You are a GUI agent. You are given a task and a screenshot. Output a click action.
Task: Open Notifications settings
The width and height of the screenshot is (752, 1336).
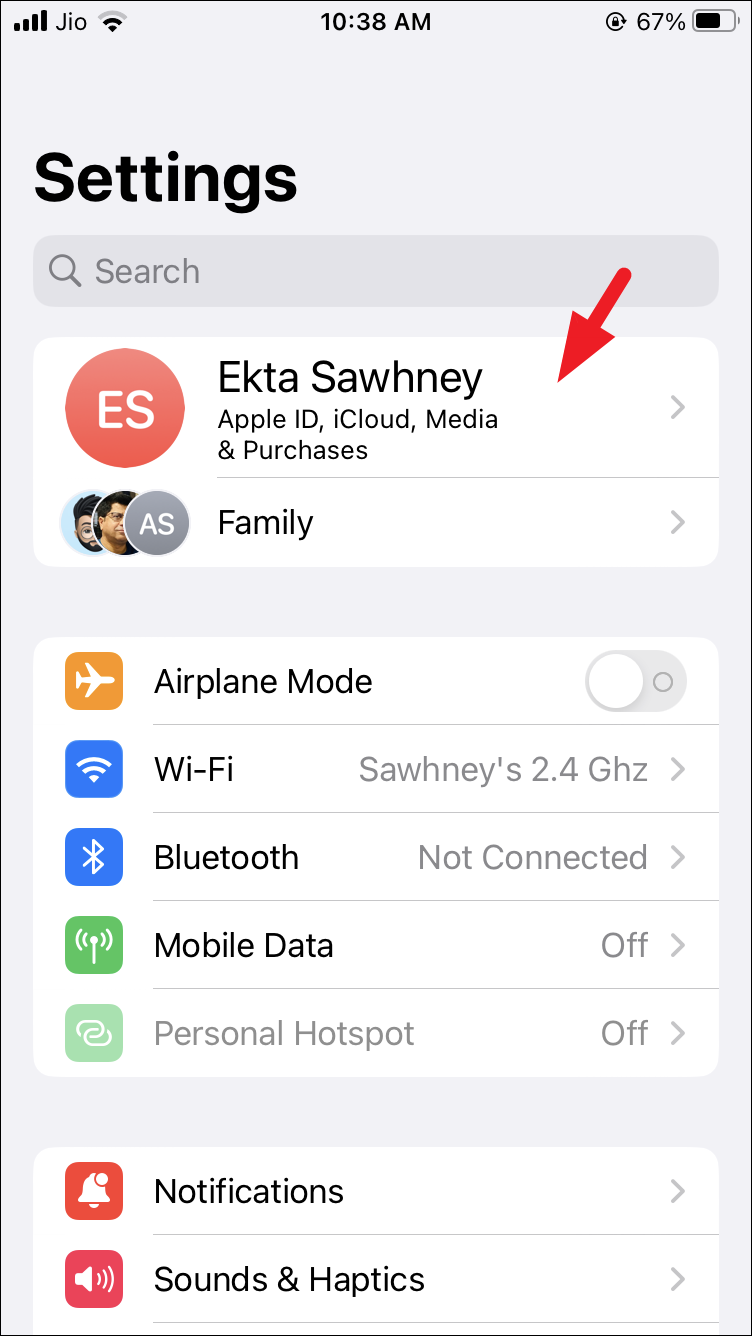pyautogui.click(x=376, y=1191)
